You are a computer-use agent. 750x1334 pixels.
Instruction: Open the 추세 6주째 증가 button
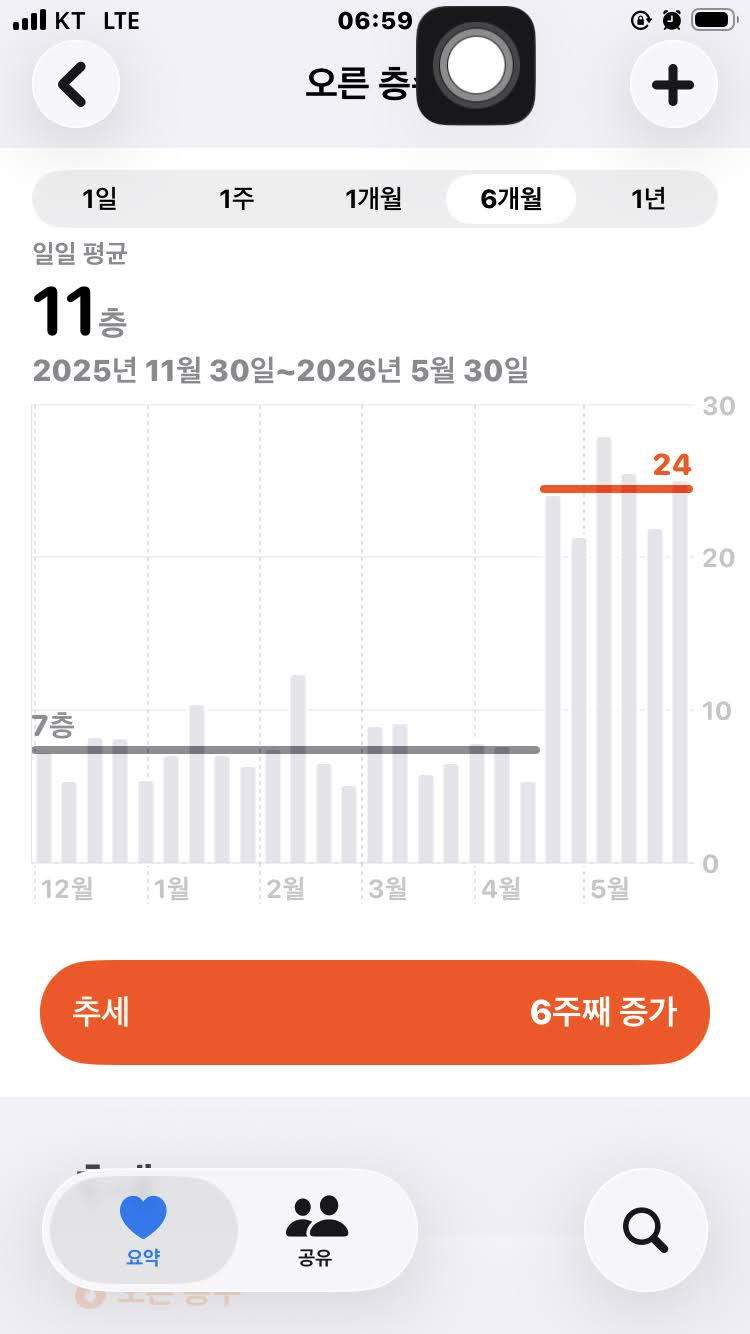click(375, 1012)
